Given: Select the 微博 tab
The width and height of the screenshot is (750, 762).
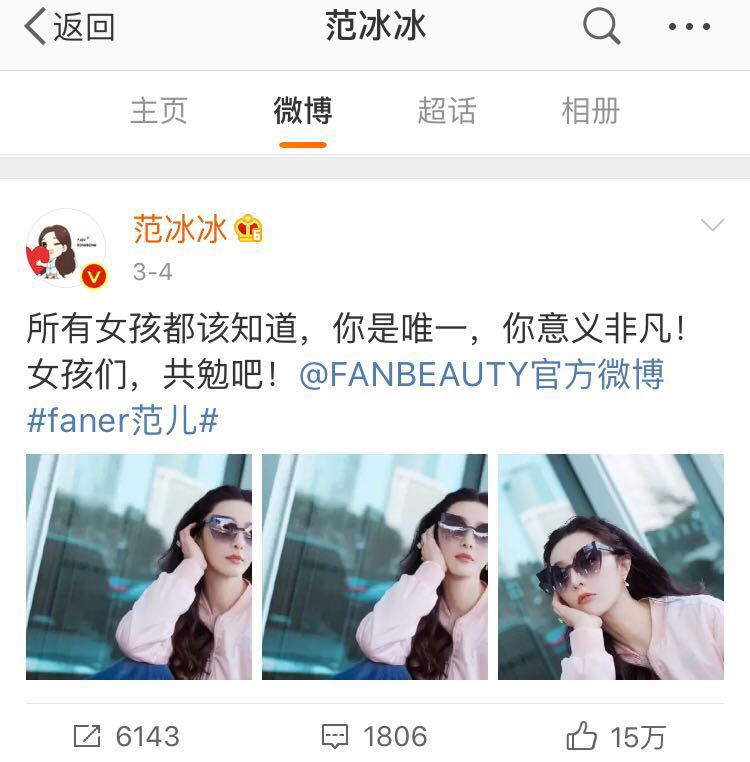Looking at the screenshot, I should click(302, 110).
